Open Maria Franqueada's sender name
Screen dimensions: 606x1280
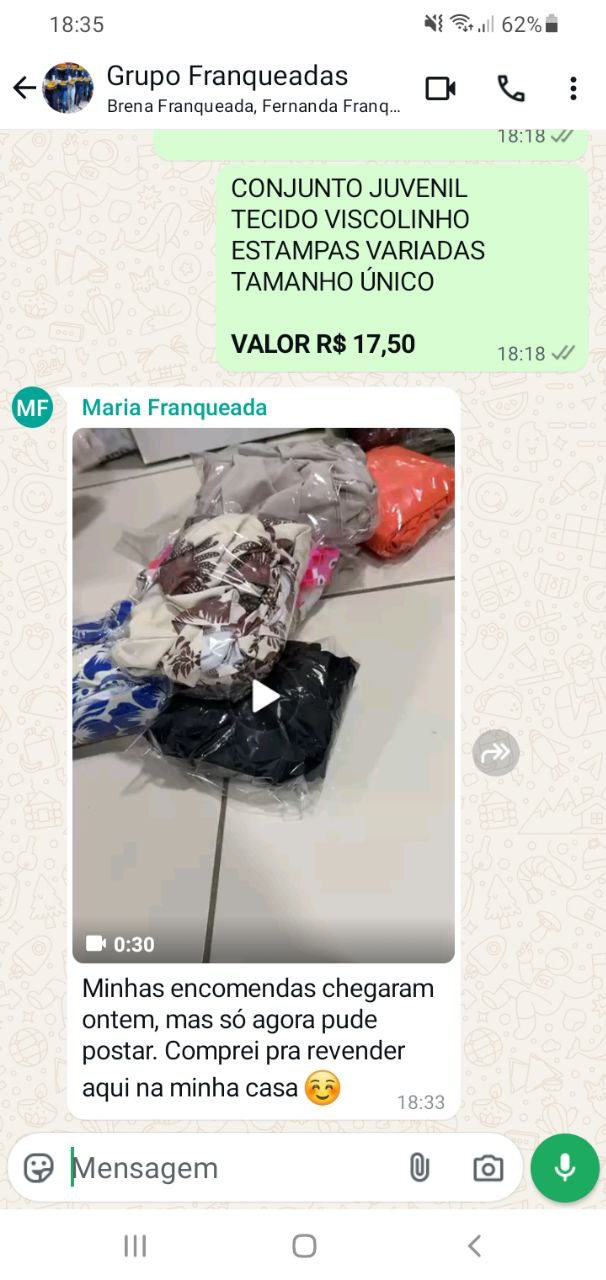pos(174,407)
